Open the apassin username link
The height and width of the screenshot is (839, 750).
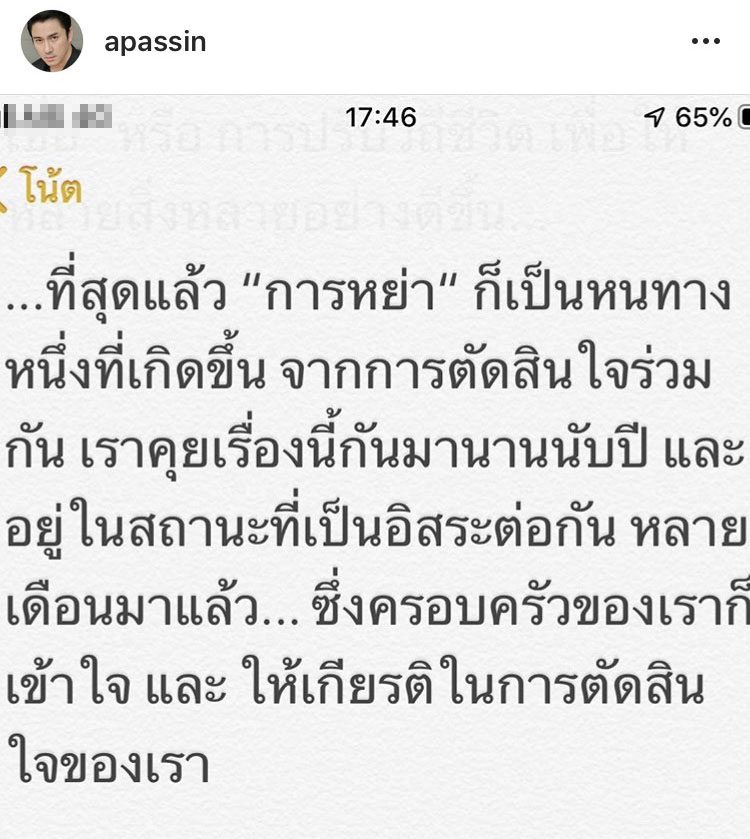point(155,42)
